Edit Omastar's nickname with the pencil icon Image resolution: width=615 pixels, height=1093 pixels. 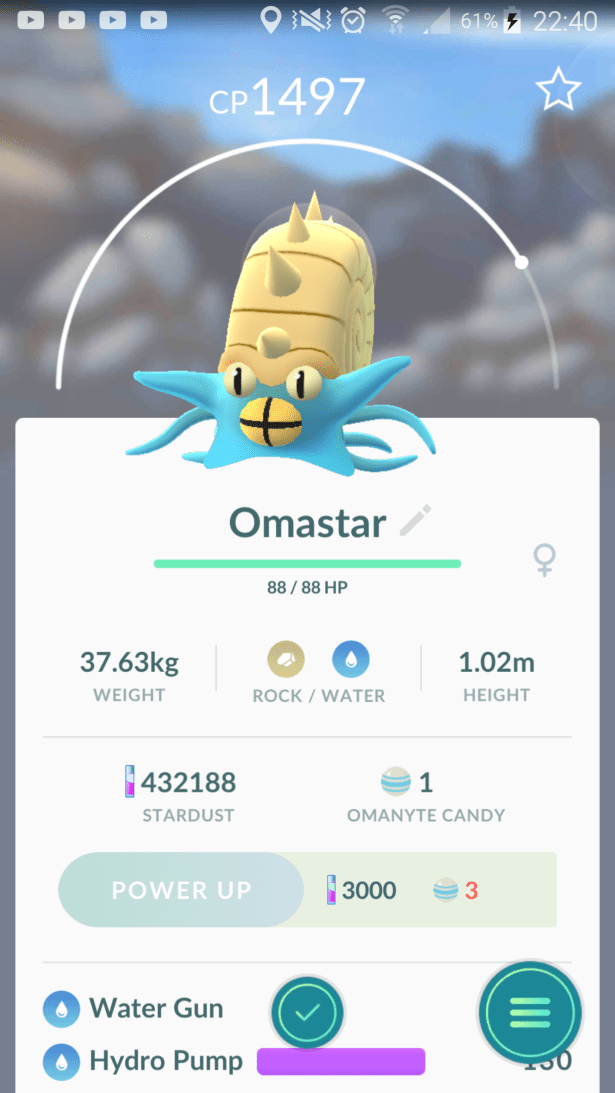[x=415, y=521]
